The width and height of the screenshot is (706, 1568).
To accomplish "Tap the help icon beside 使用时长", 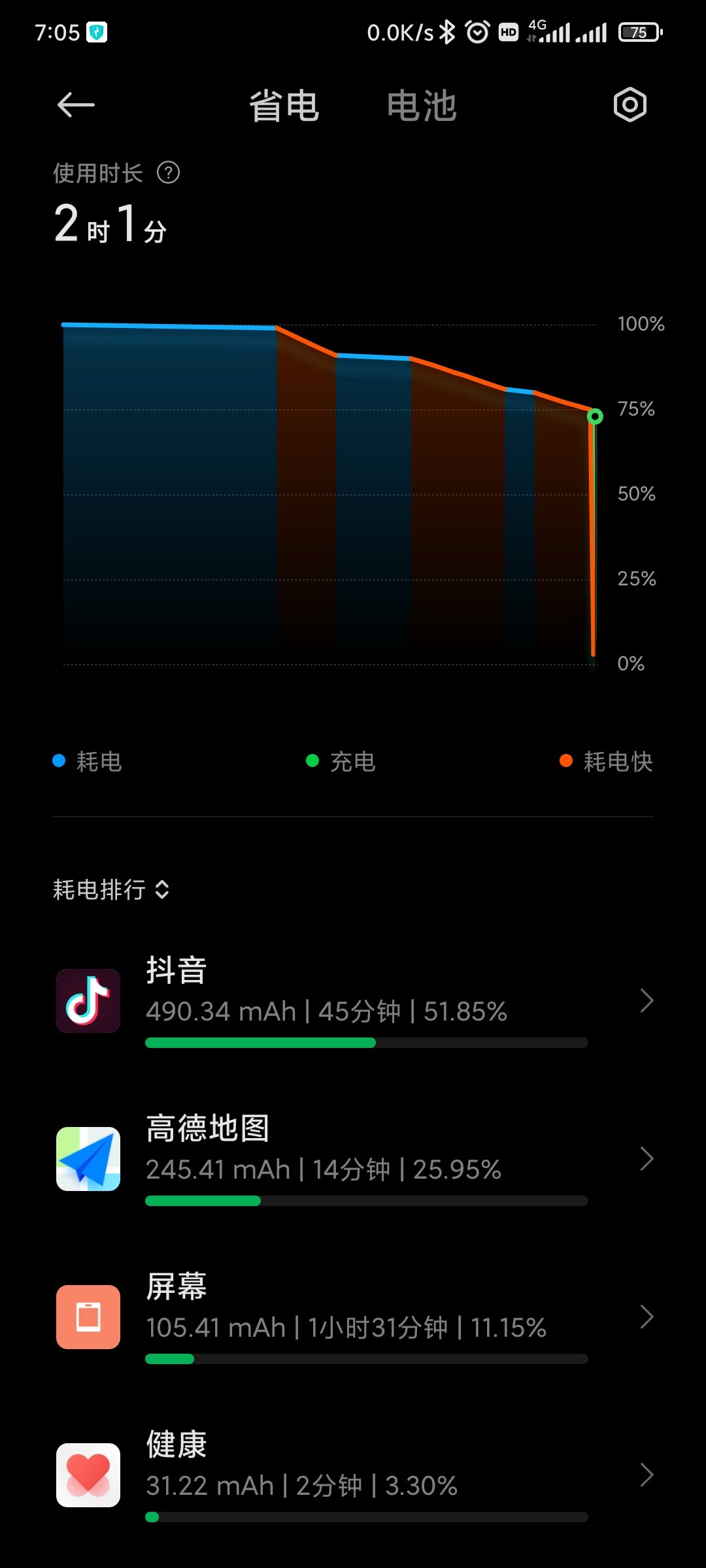I will point(169,173).
